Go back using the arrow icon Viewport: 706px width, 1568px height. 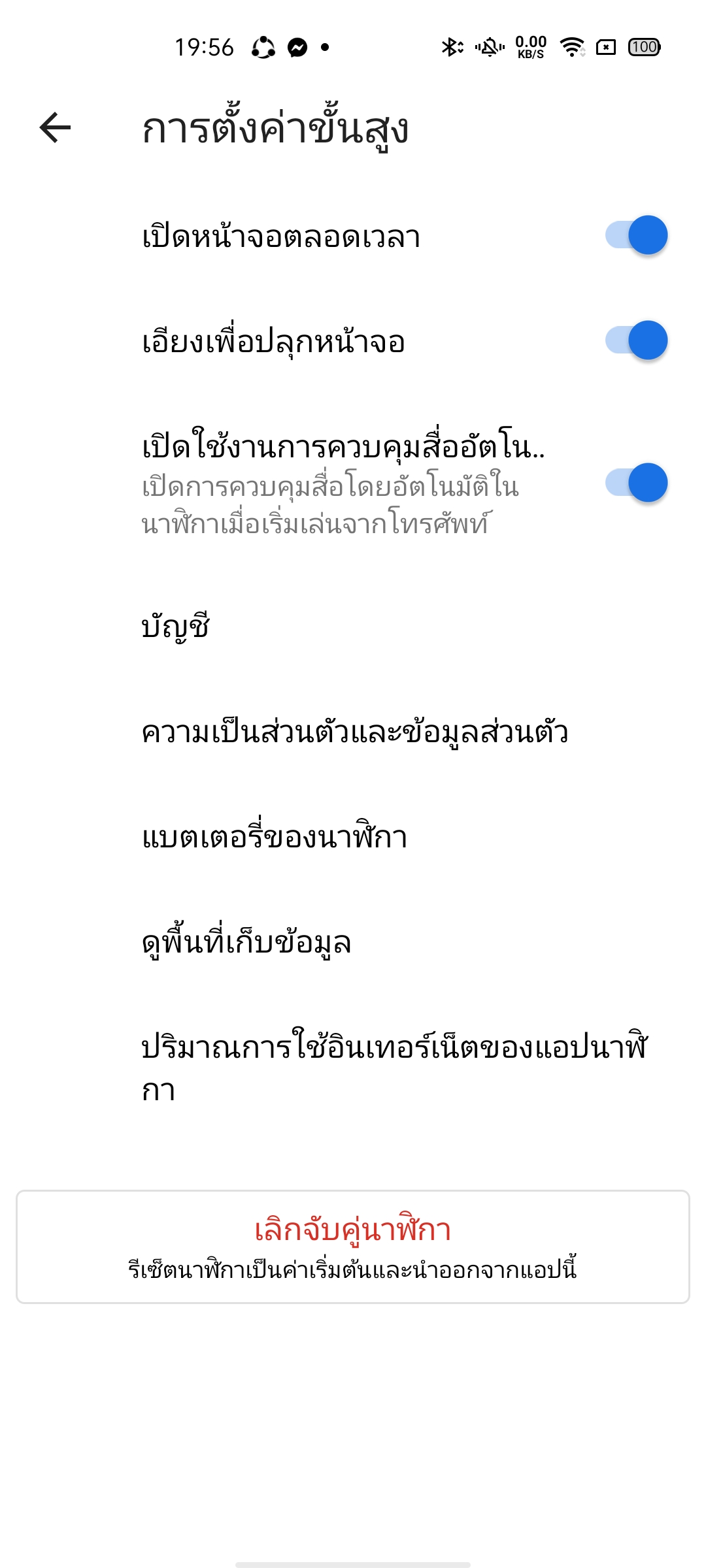tap(56, 127)
